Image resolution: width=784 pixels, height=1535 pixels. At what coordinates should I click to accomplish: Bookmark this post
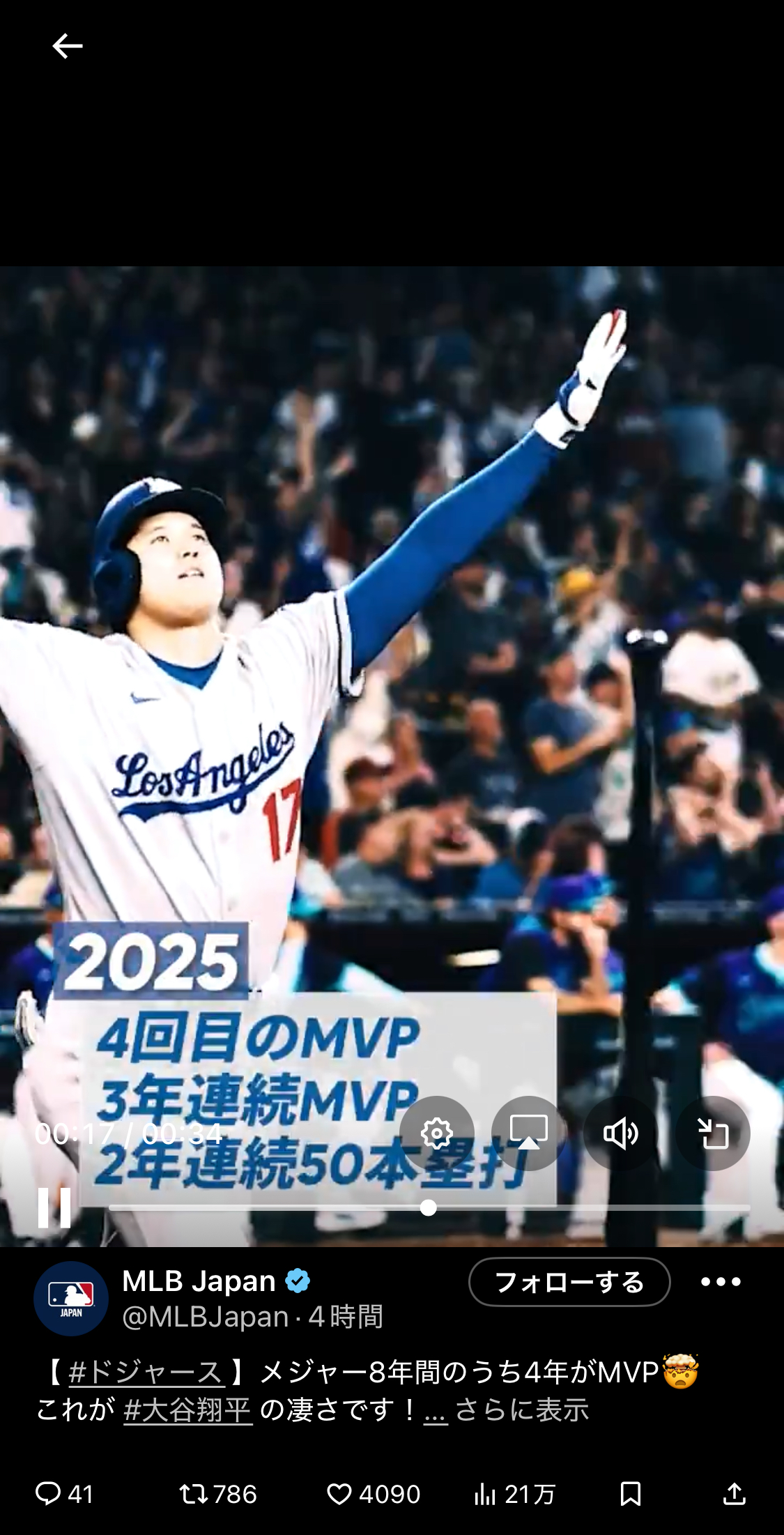[x=630, y=1494]
